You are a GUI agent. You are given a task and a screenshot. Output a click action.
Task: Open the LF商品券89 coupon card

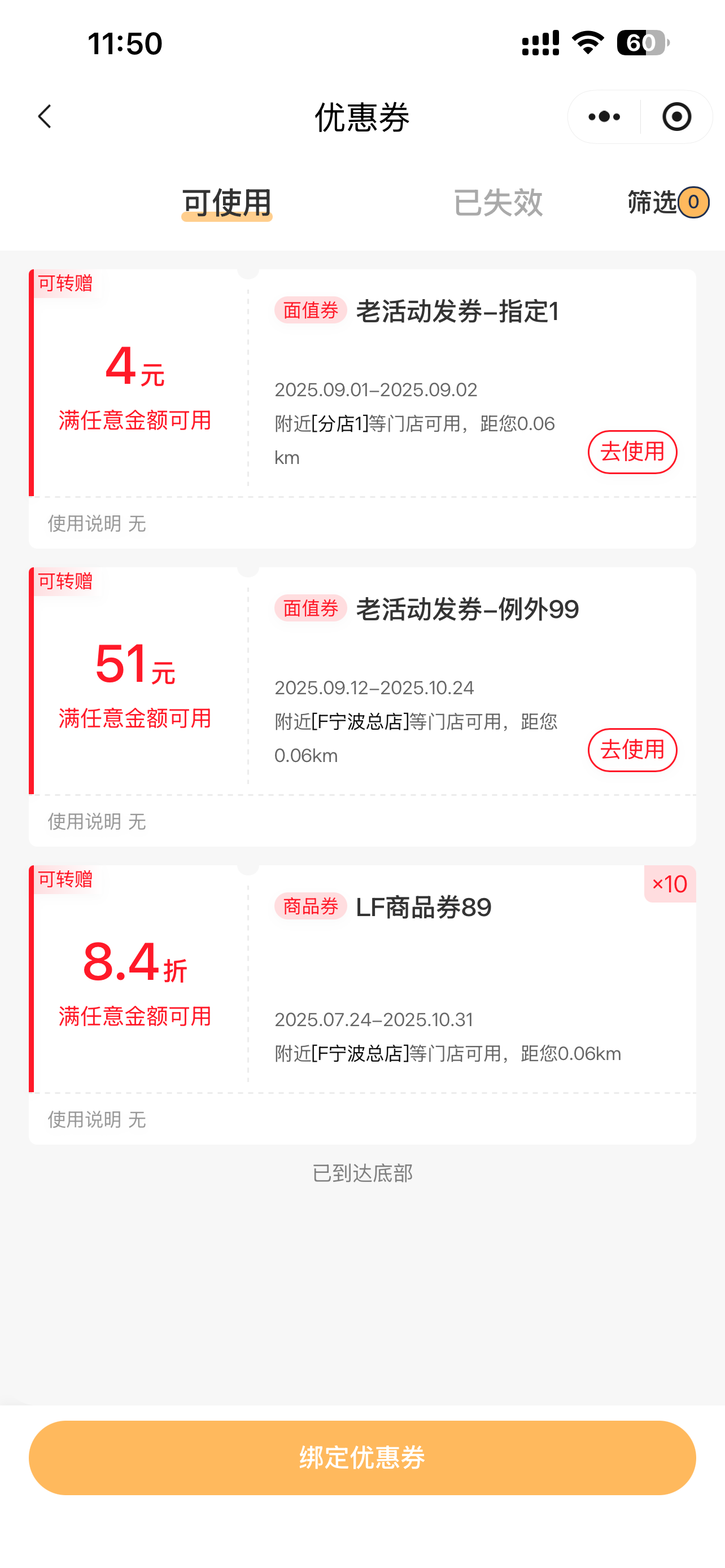coord(362,1004)
